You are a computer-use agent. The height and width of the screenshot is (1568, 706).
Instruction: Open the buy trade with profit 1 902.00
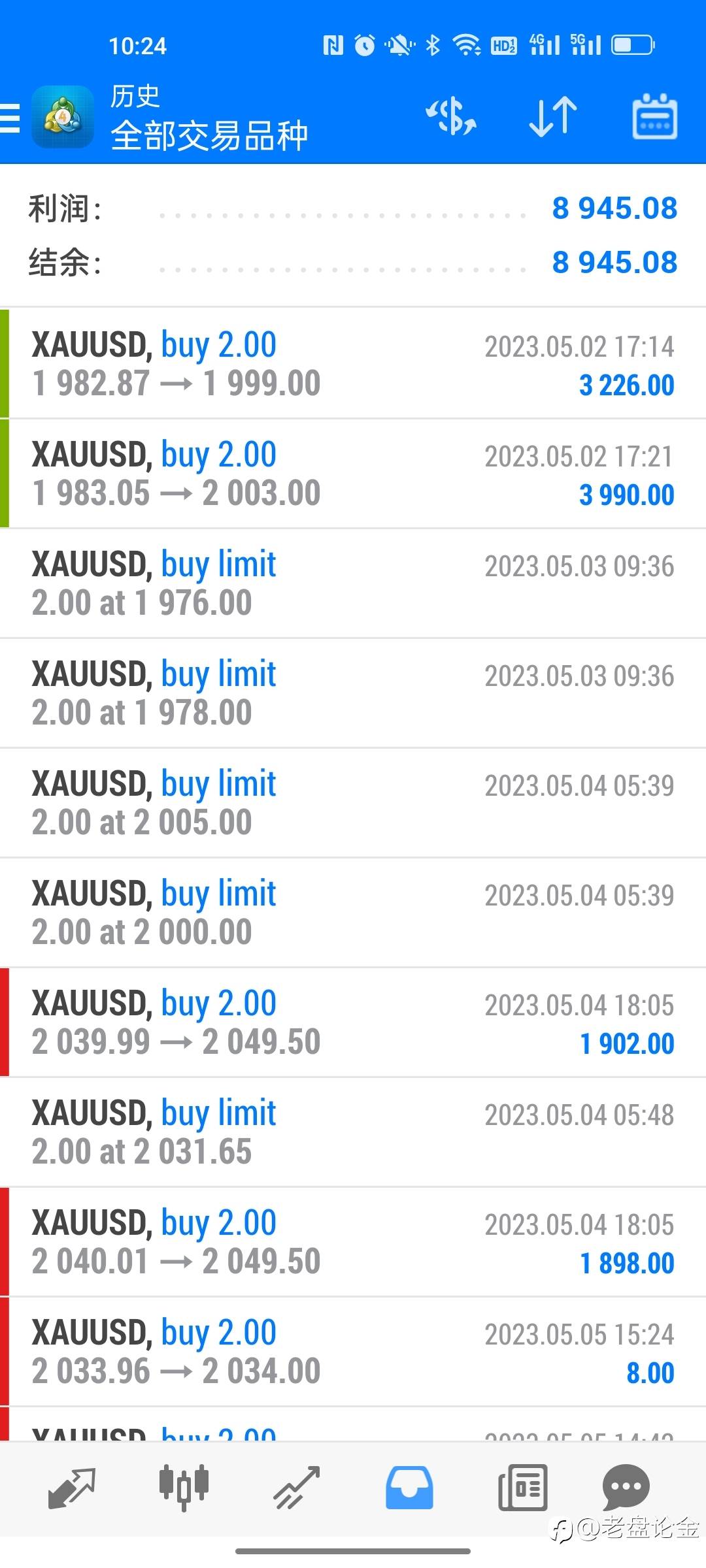click(x=353, y=1022)
